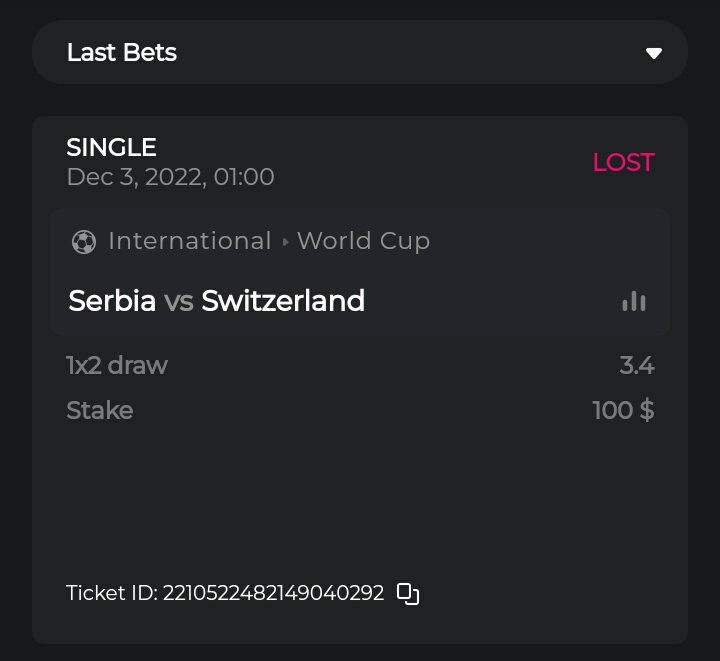
Task: Copy the ticket ID
Action: (408, 593)
